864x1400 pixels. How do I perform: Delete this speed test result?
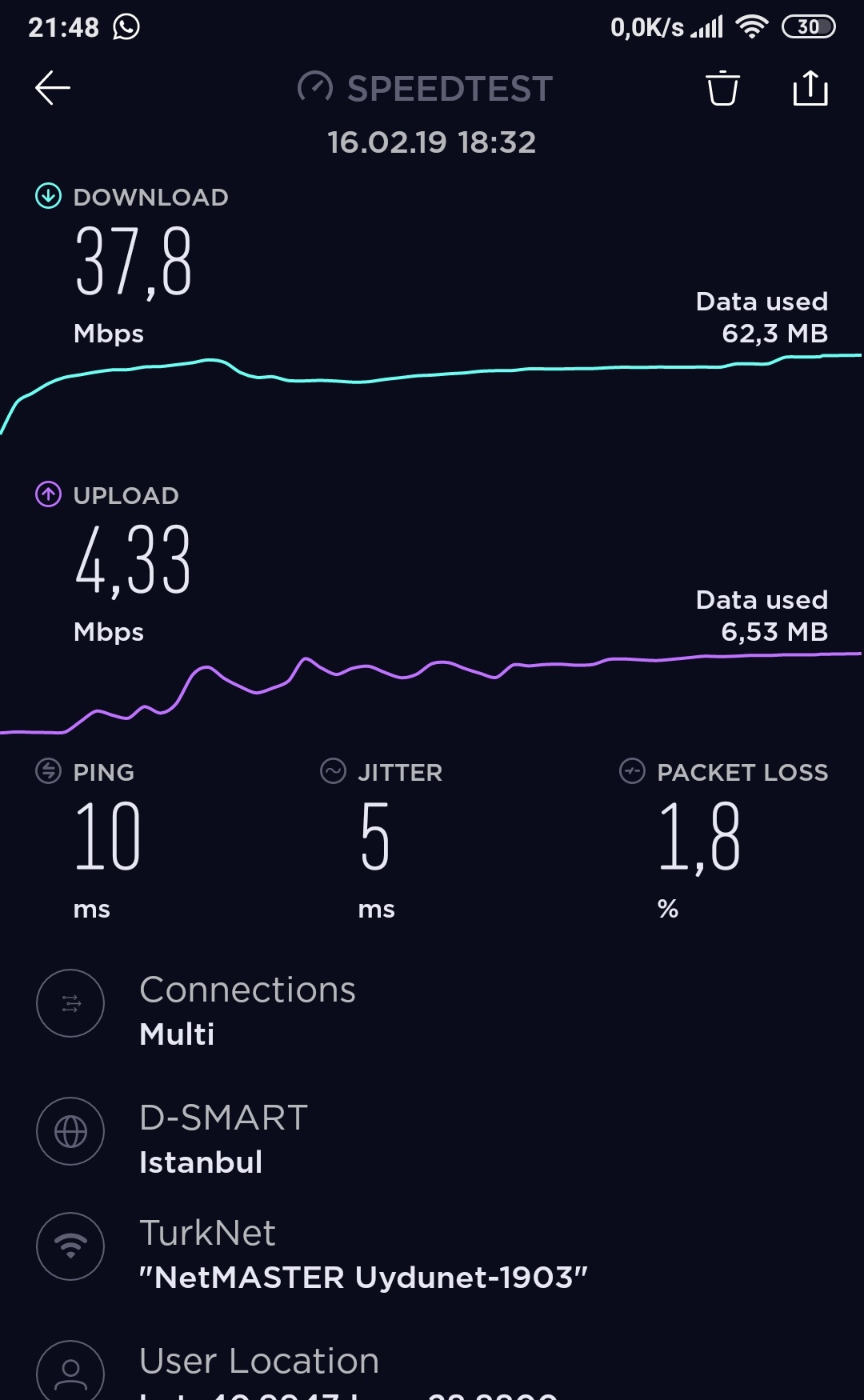pos(722,88)
